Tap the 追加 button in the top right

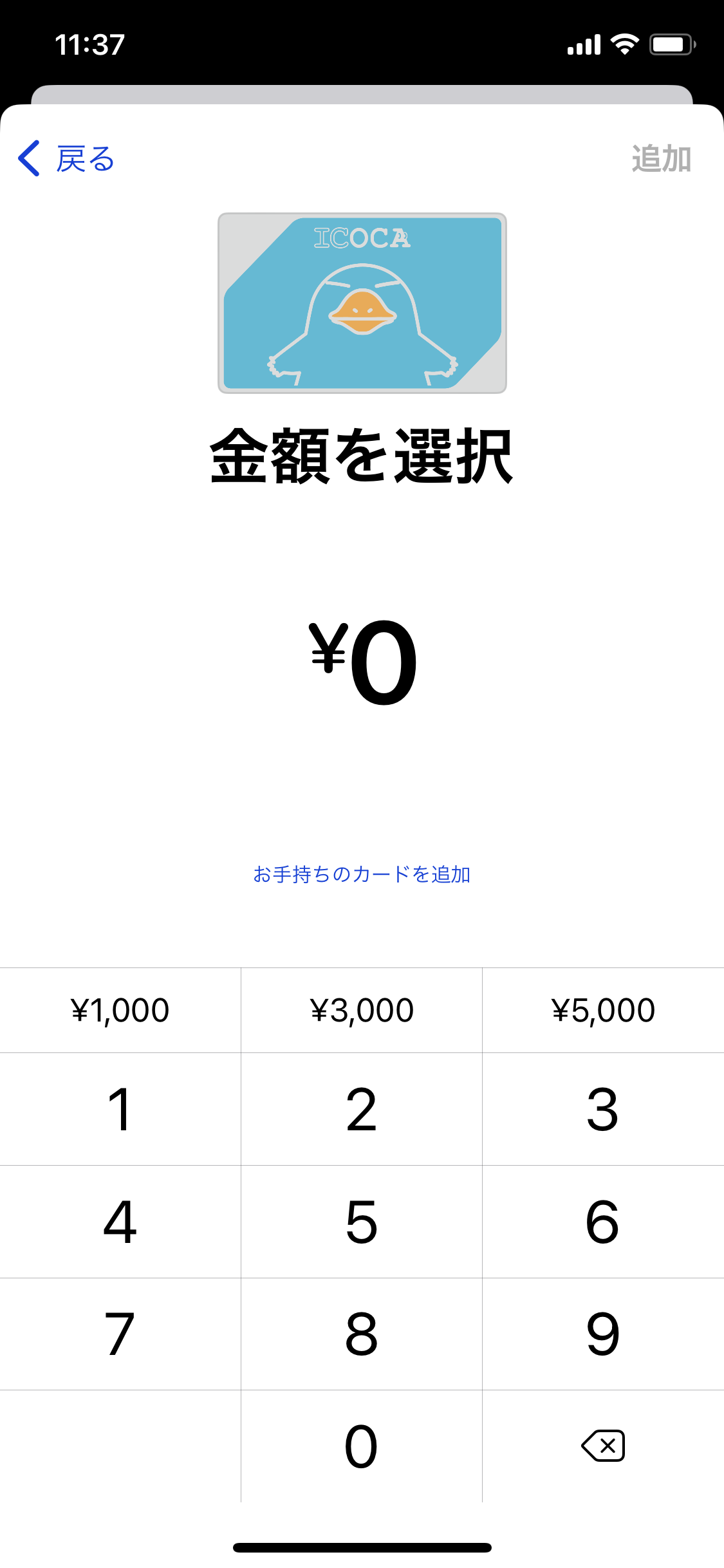(661, 158)
